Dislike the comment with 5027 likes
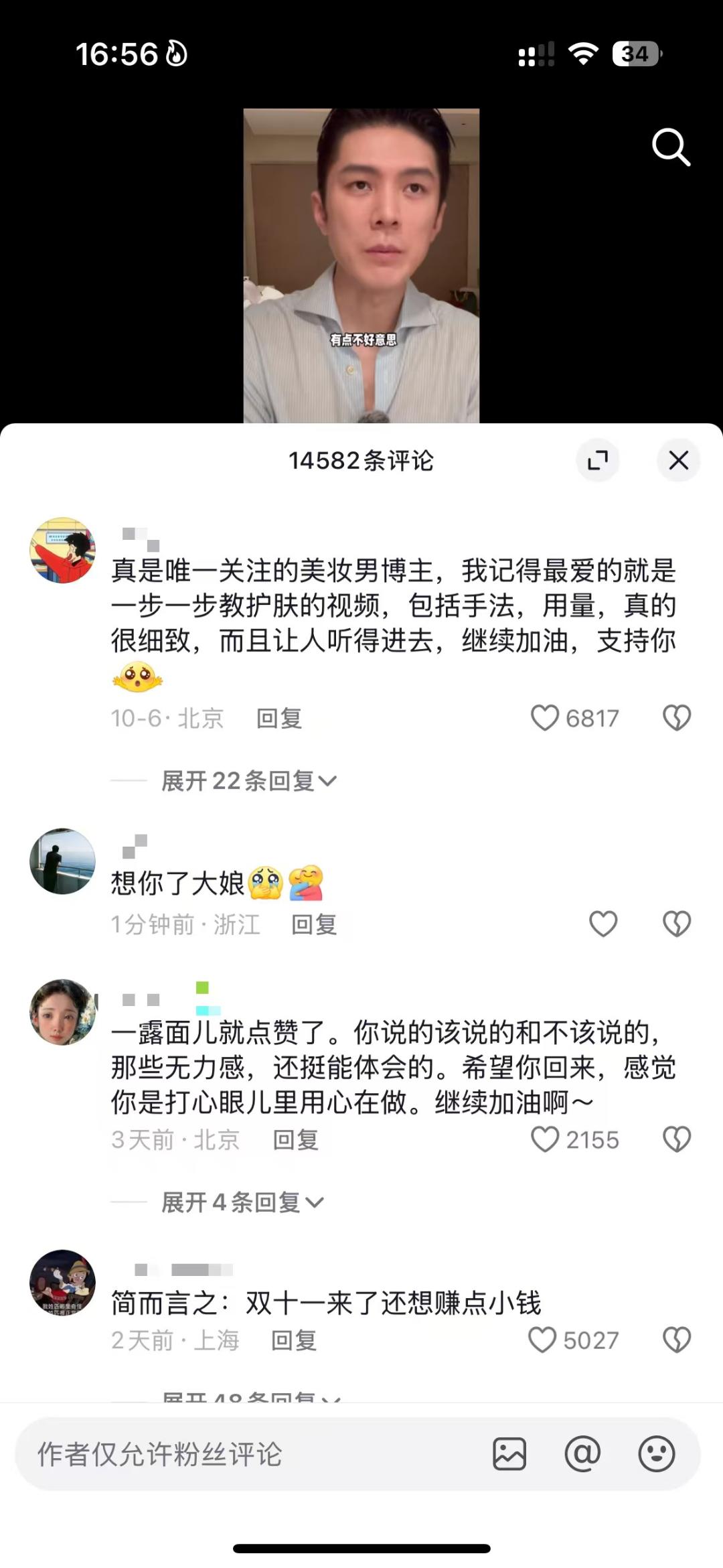Image resolution: width=723 pixels, height=1568 pixels. (x=676, y=1340)
